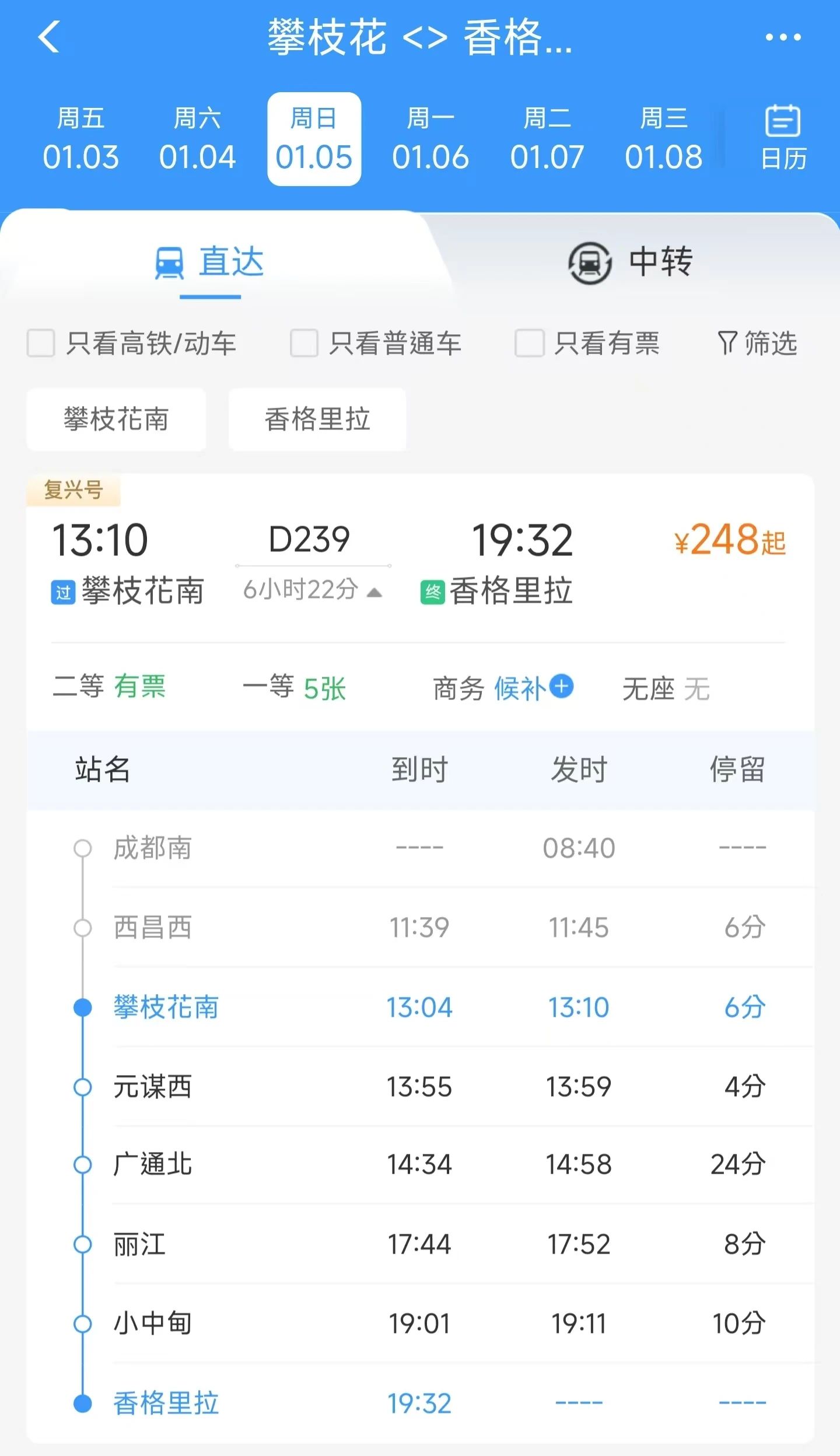The width and height of the screenshot is (840, 1456).
Task: Collapse the D239 stop list via 6小时22分
Action: point(313,590)
